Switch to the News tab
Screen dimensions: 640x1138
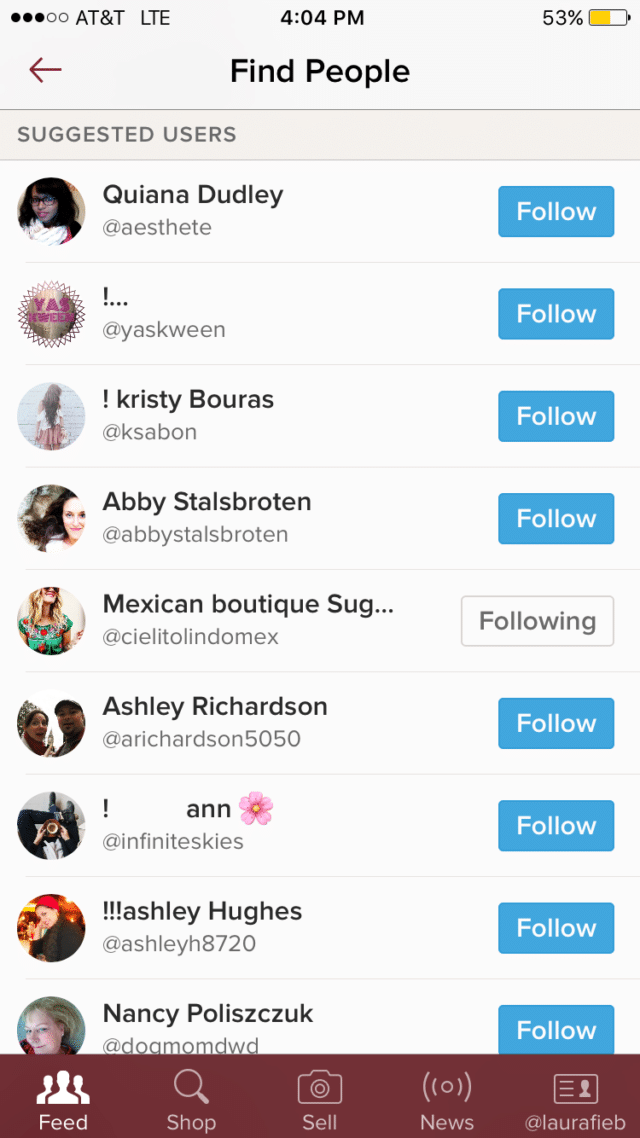point(447,1097)
